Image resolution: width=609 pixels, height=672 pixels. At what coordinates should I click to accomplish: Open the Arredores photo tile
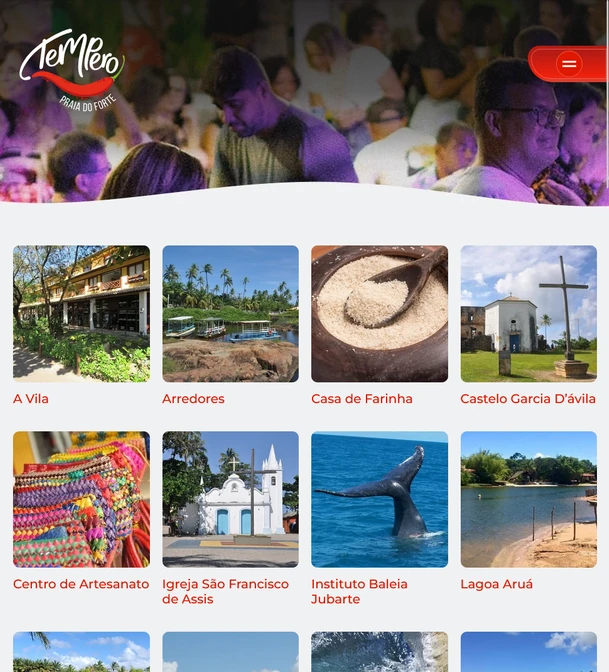(230, 314)
